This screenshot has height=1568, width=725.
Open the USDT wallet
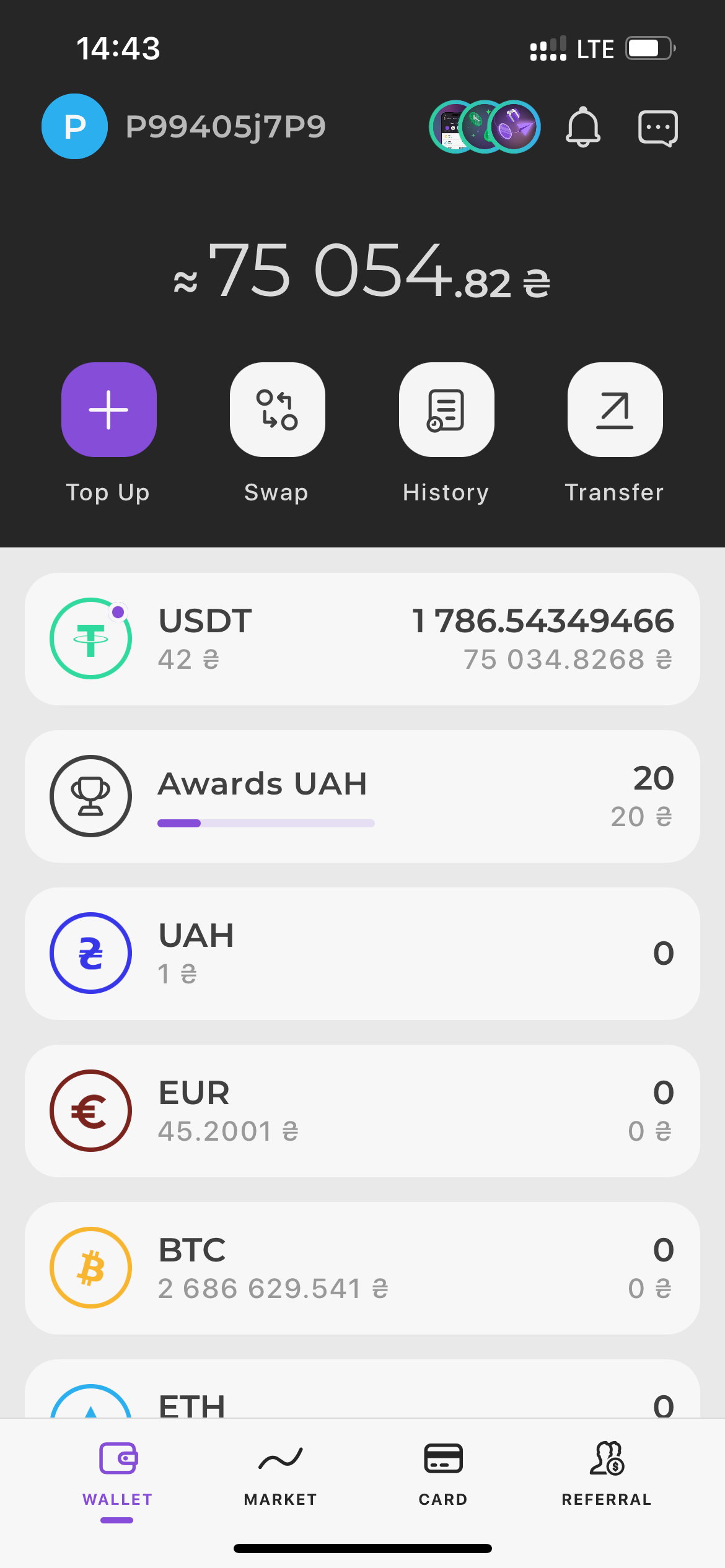point(362,639)
